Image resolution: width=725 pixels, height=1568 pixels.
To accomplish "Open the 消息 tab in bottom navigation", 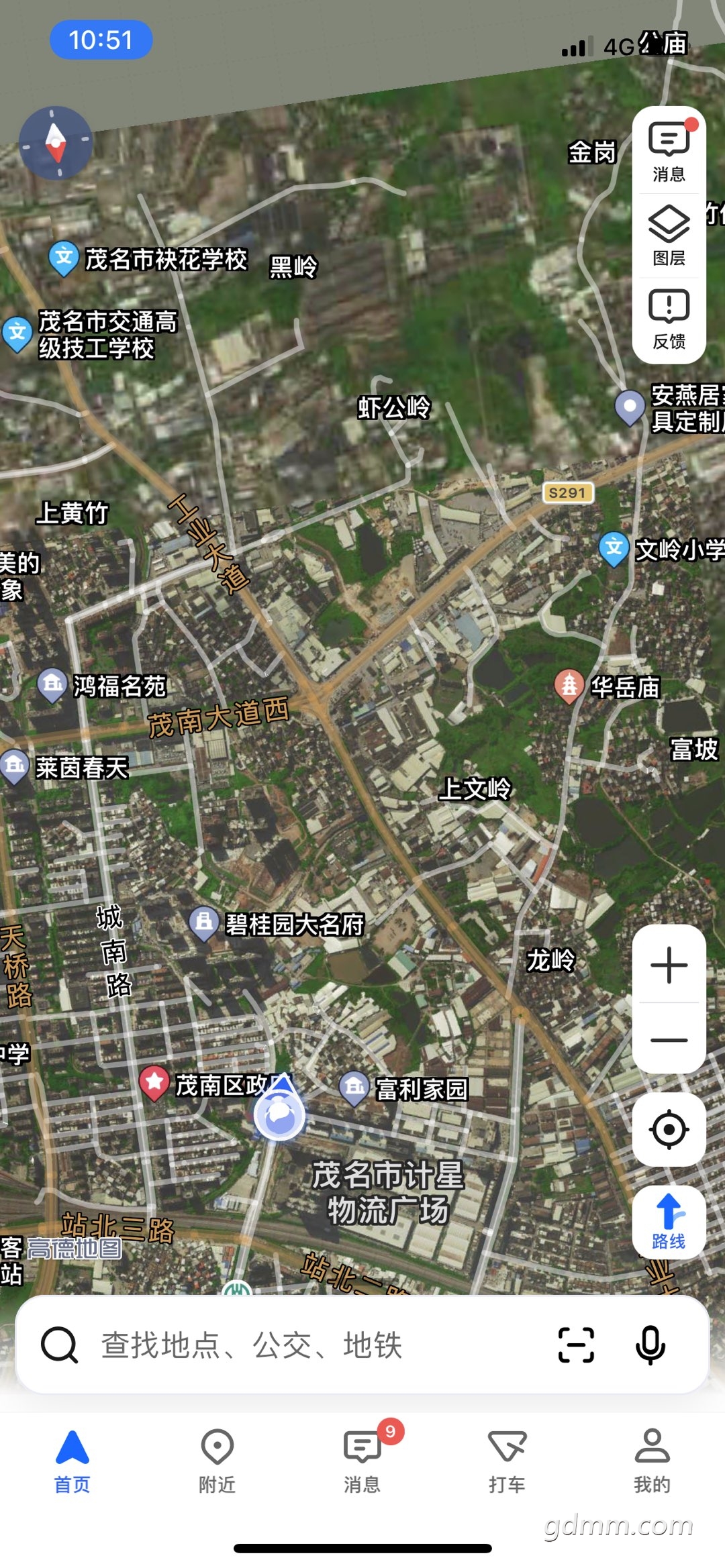I will (x=362, y=1463).
